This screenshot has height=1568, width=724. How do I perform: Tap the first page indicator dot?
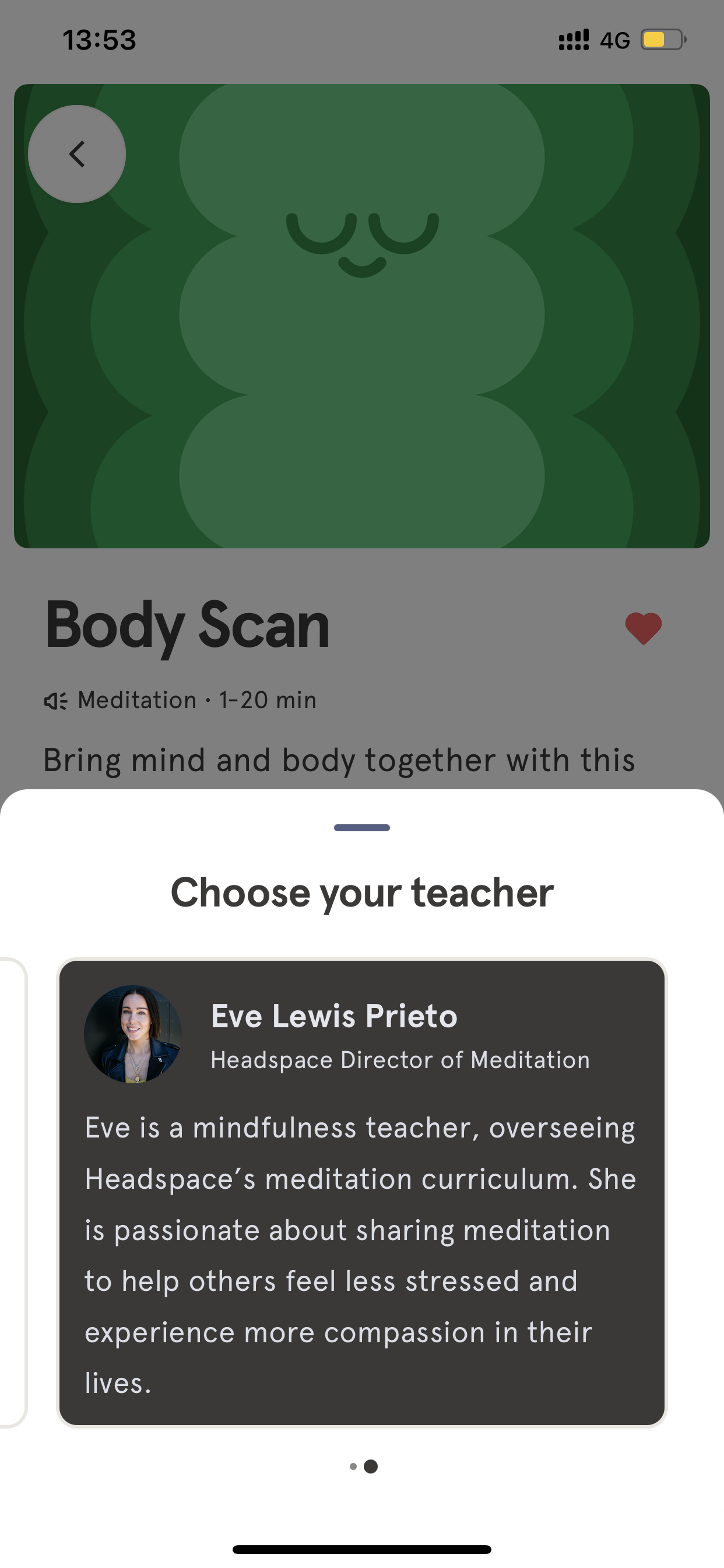tap(353, 1466)
